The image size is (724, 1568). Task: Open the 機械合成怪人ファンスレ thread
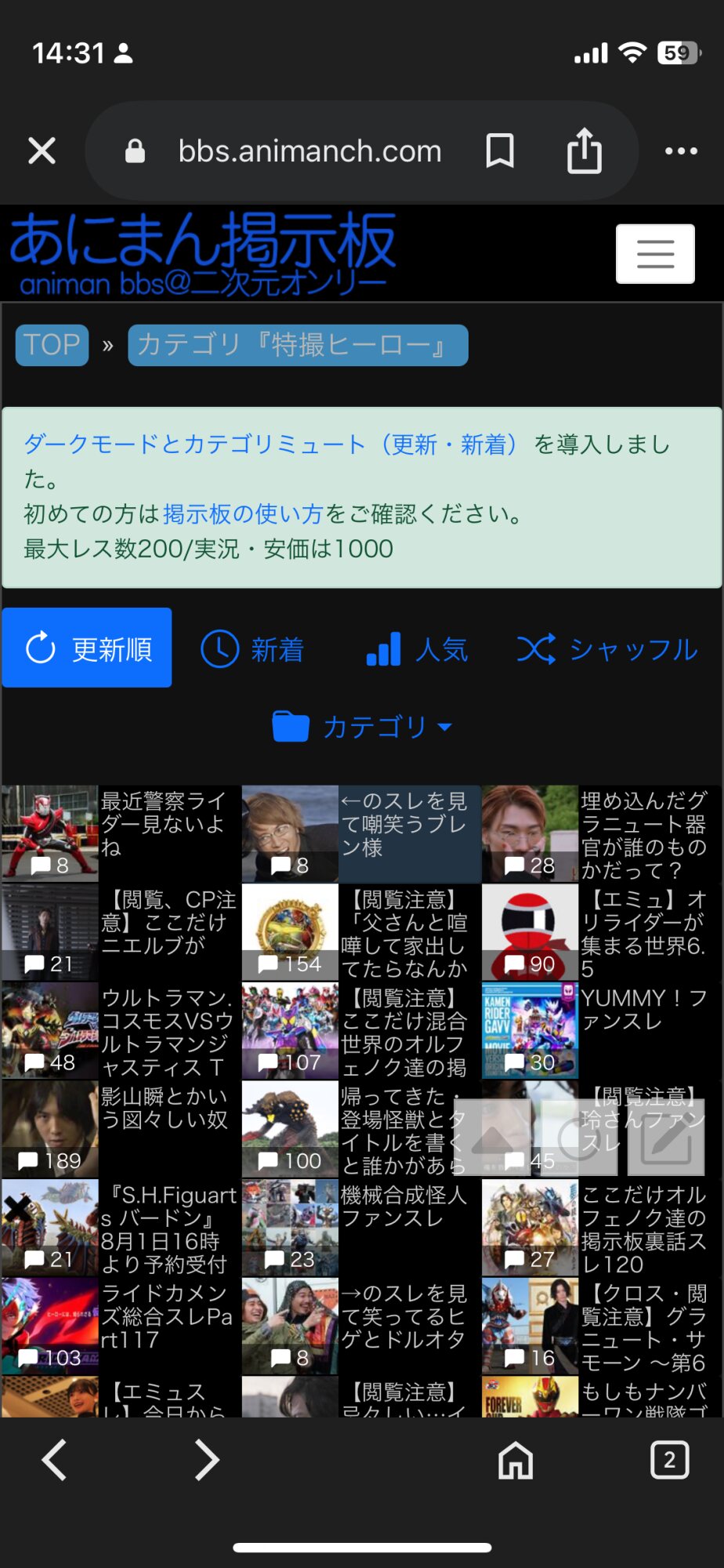click(404, 1207)
